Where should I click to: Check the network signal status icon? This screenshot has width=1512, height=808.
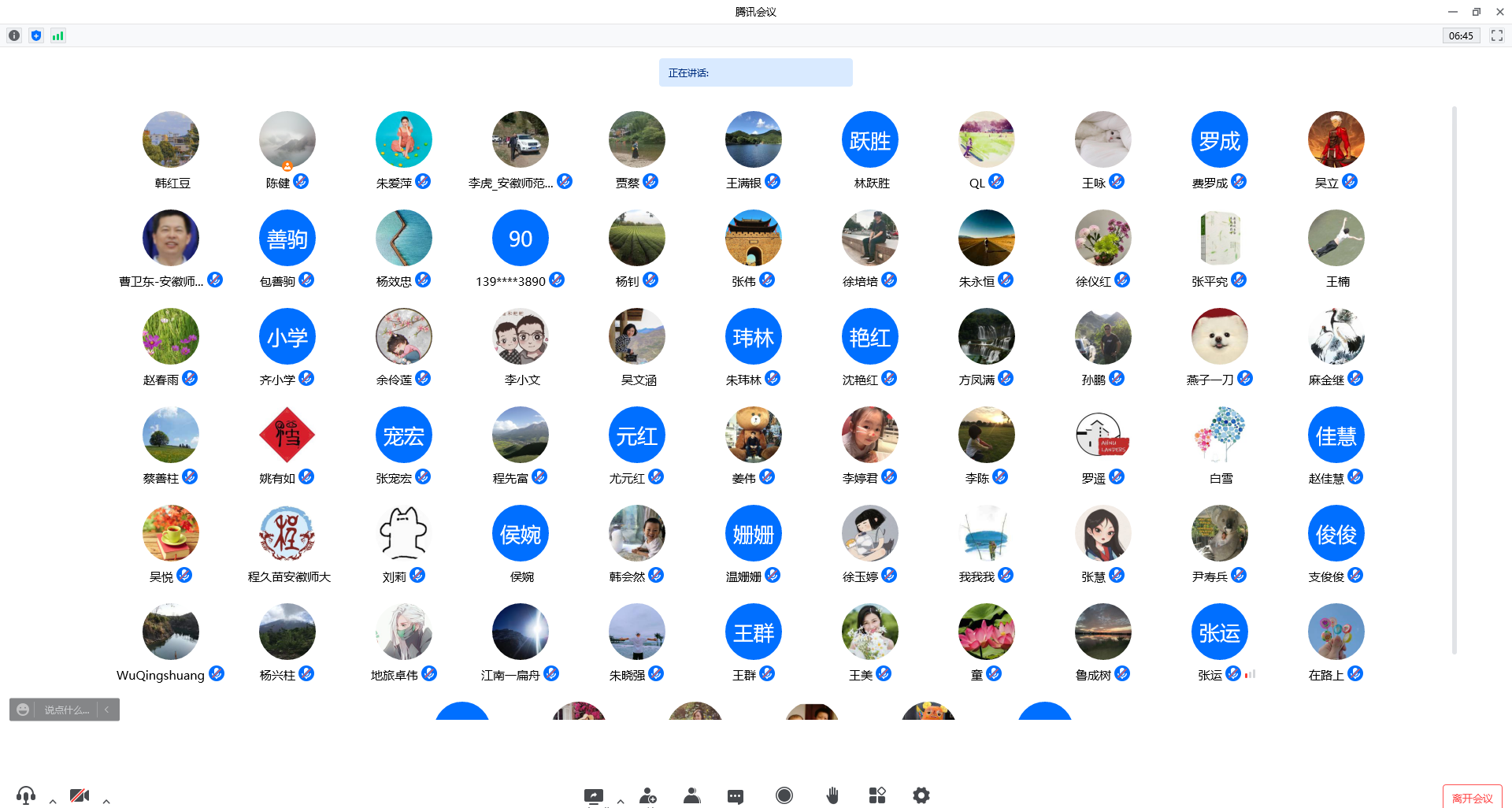coord(58,35)
